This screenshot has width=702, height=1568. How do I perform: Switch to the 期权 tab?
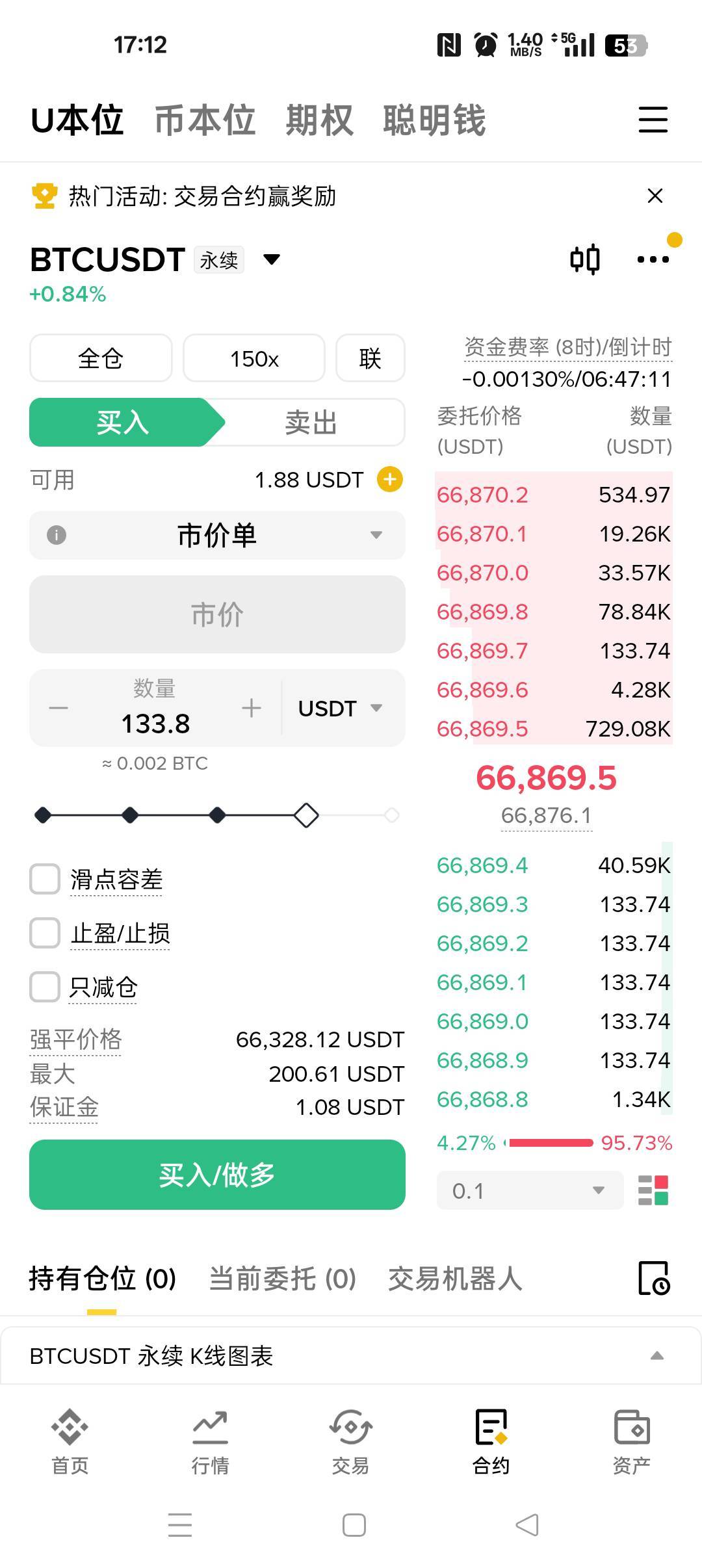coord(319,120)
